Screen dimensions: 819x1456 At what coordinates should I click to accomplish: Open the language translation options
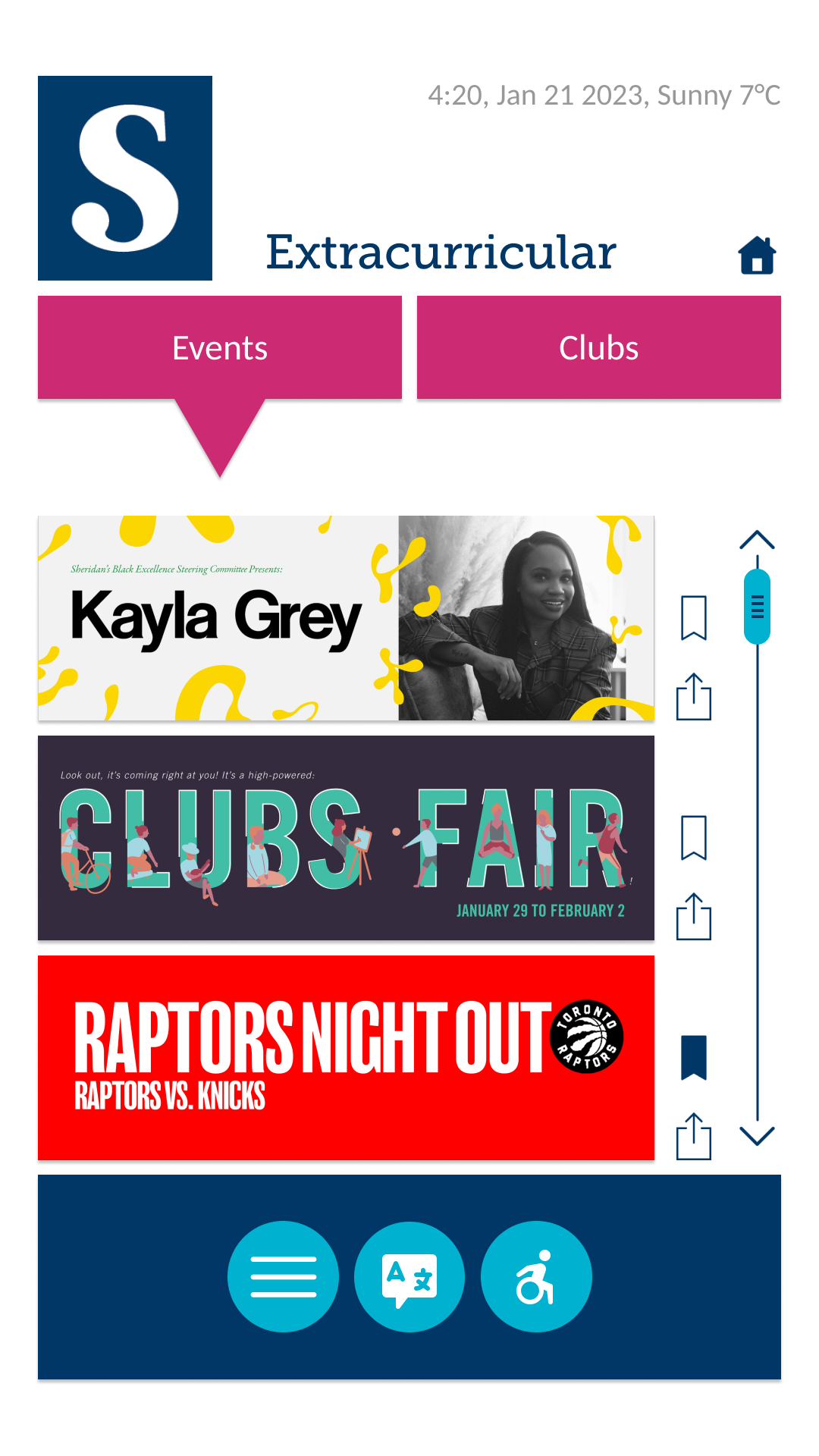pos(409,1276)
